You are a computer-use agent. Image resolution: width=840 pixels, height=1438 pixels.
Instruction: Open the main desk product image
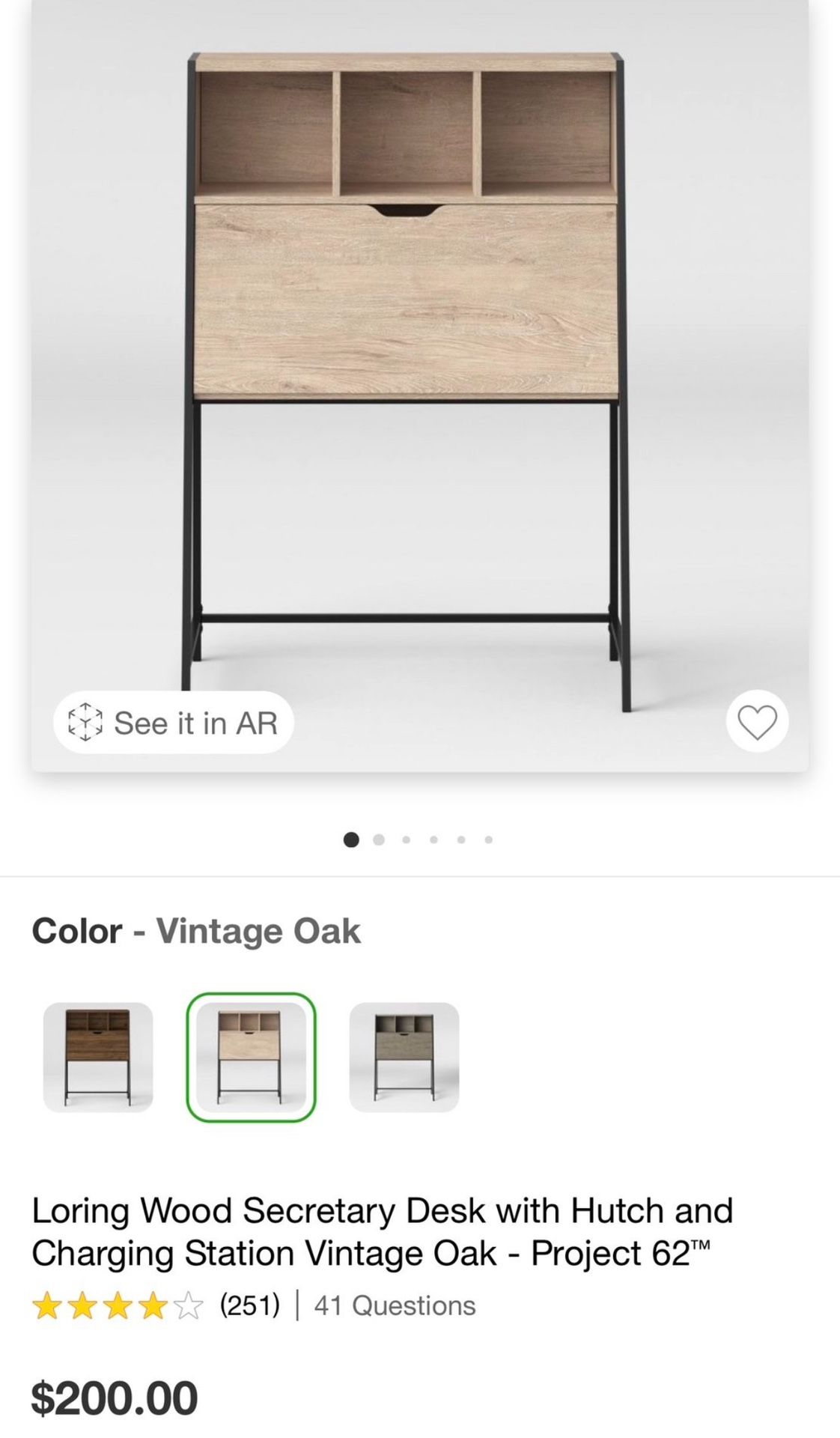[x=419, y=374]
